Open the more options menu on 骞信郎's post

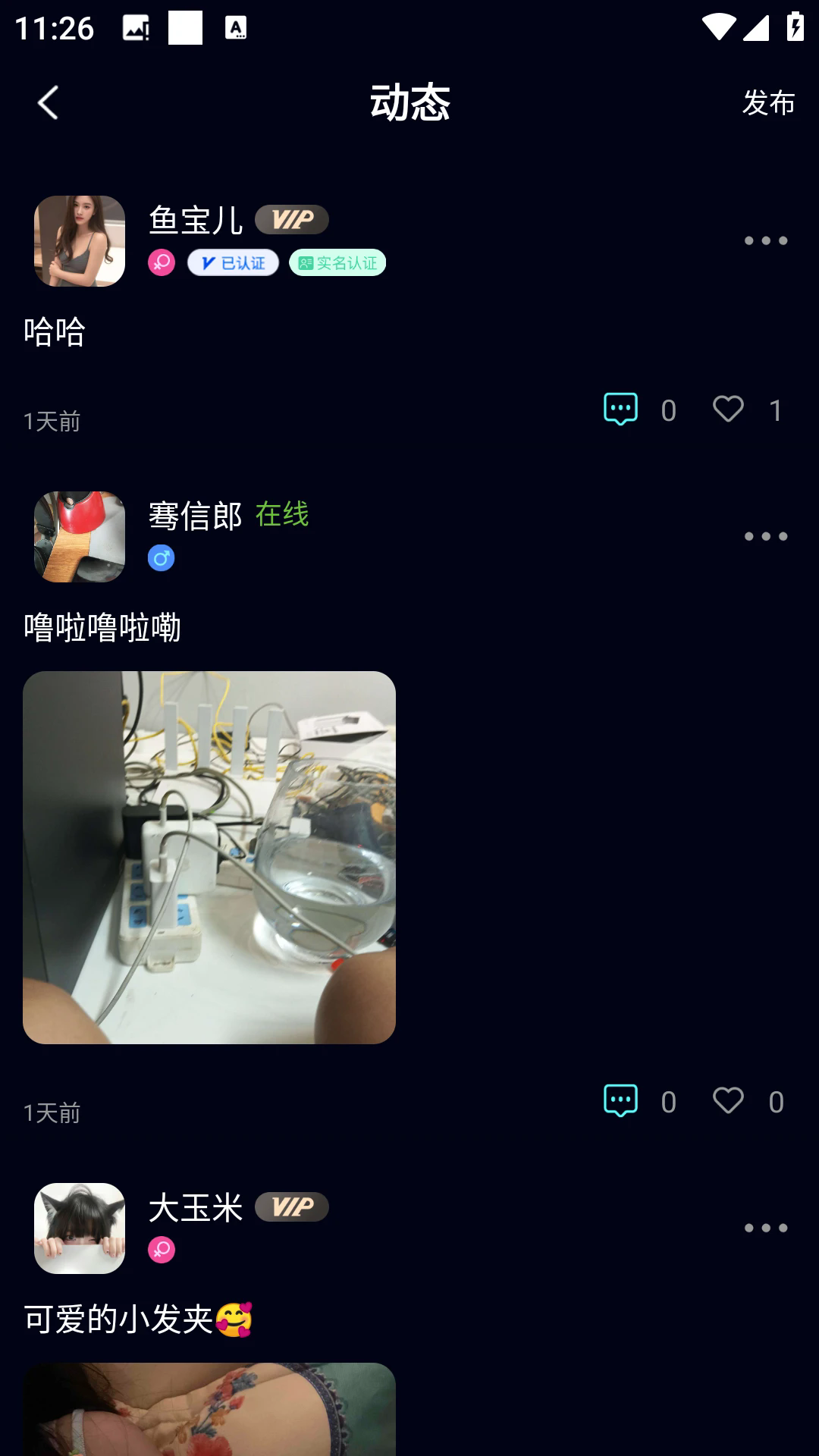pyautogui.click(x=765, y=537)
